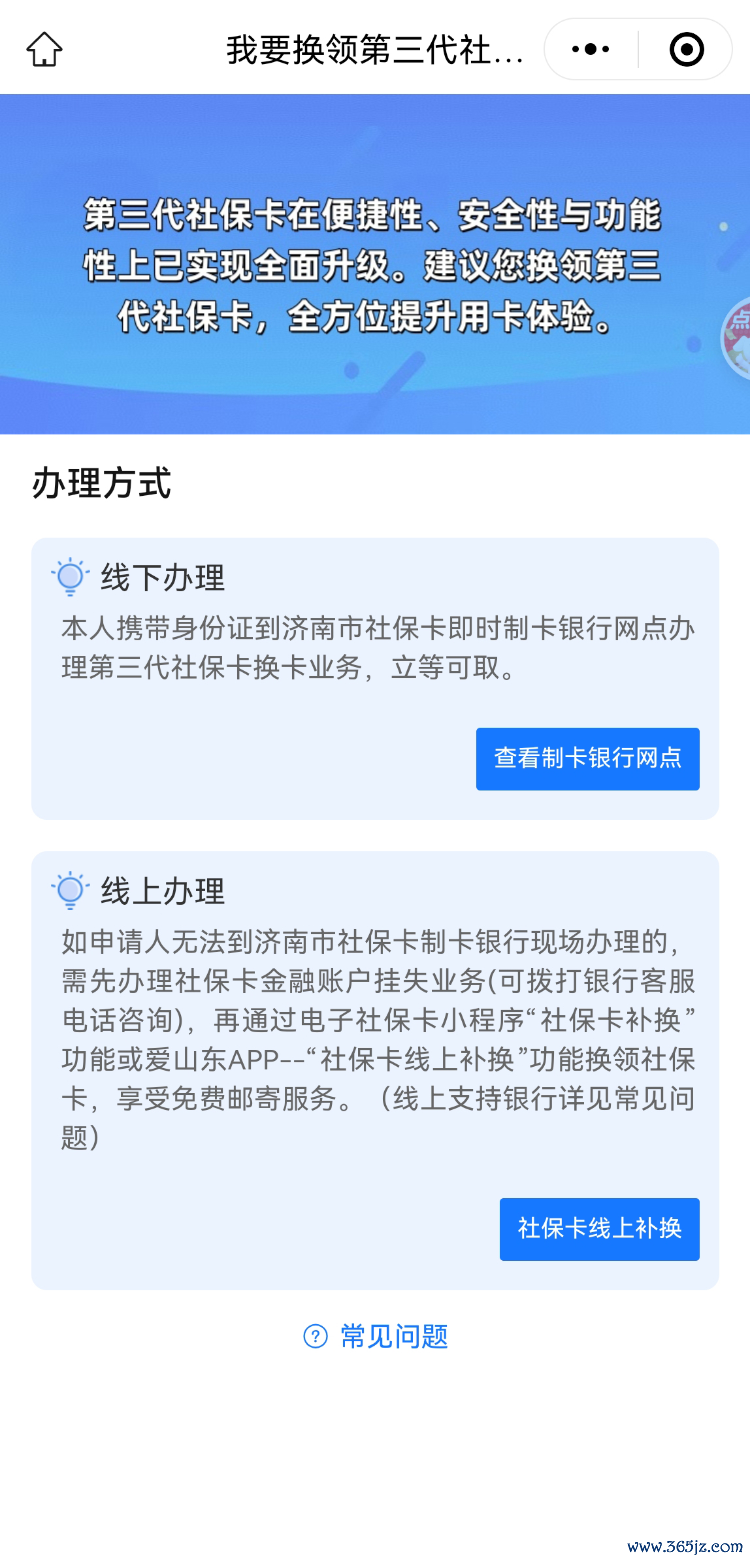This screenshot has height=1562, width=750.
Task: Tap the floating icon at the banner edge
Action: pyautogui.click(x=736, y=338)
